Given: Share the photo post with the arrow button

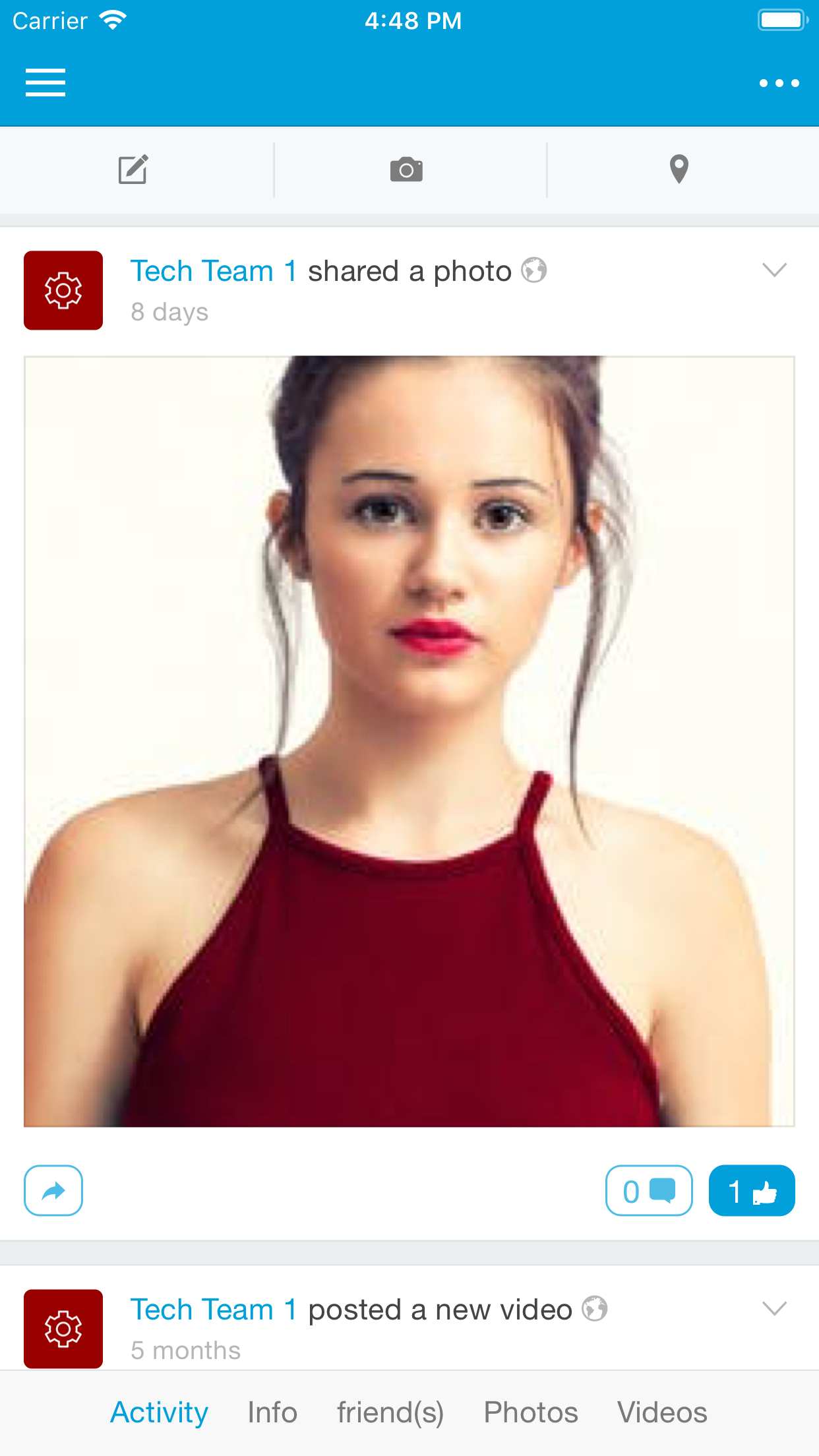Looking at the screenshot, I should tap(53, 1190).
